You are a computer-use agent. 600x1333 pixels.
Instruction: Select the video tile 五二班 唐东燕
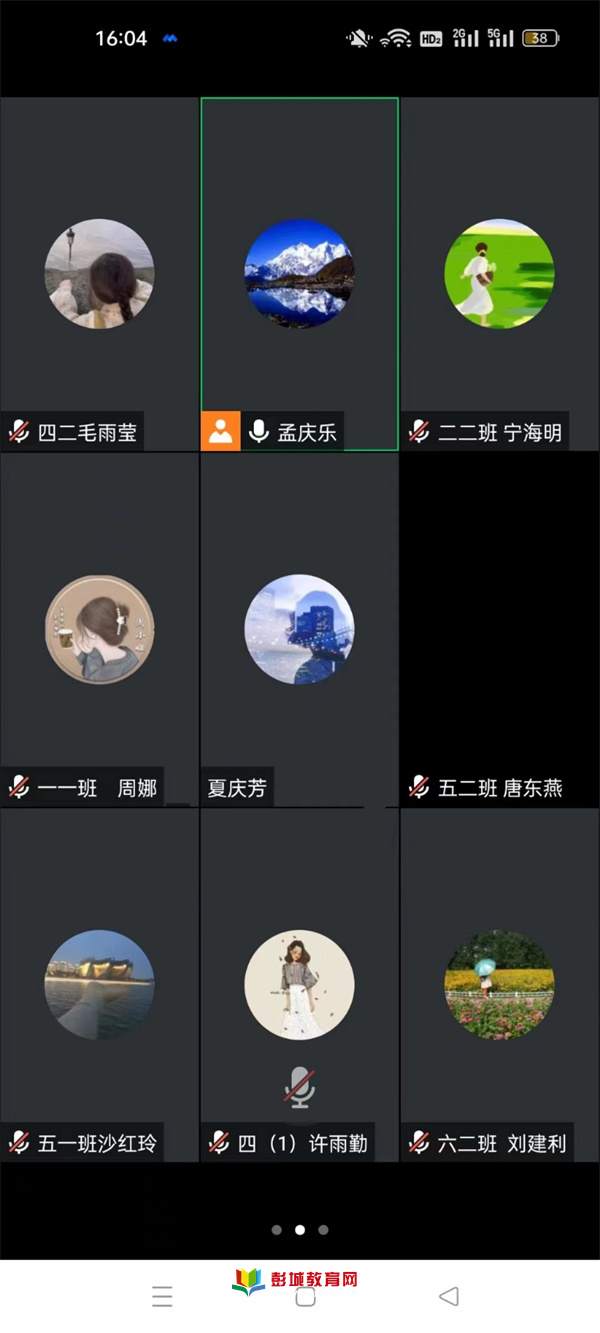pyautogui.click(x=499, y=629)
